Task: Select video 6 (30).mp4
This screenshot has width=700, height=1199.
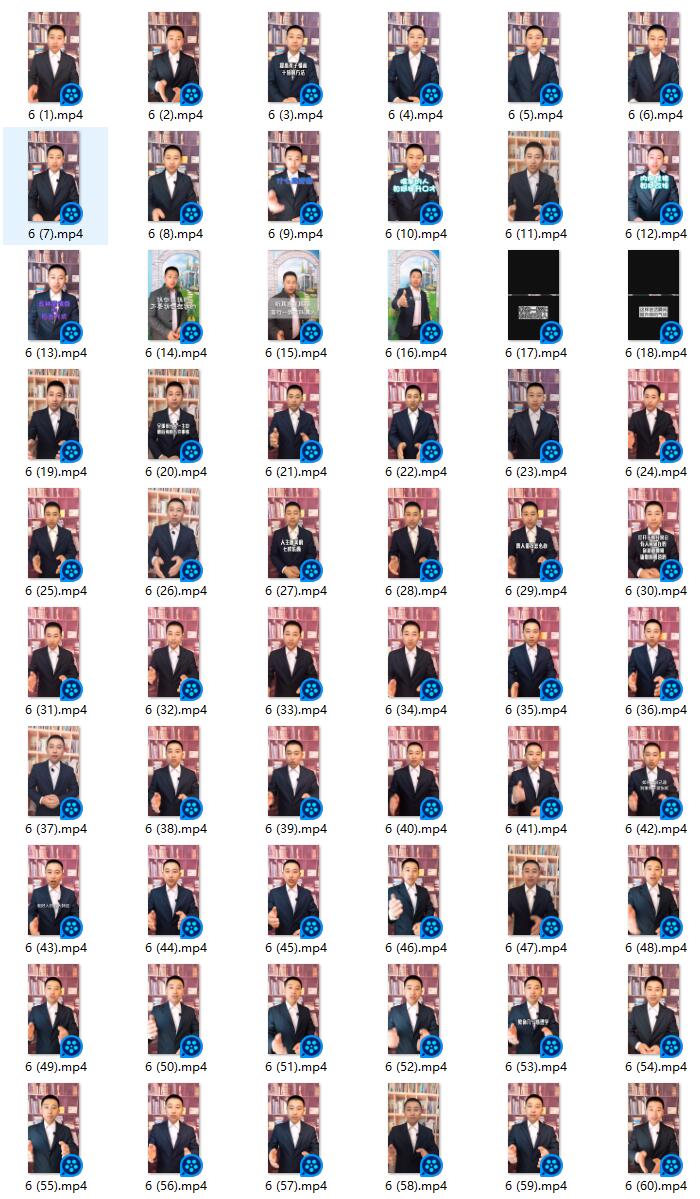Action: 654,534
